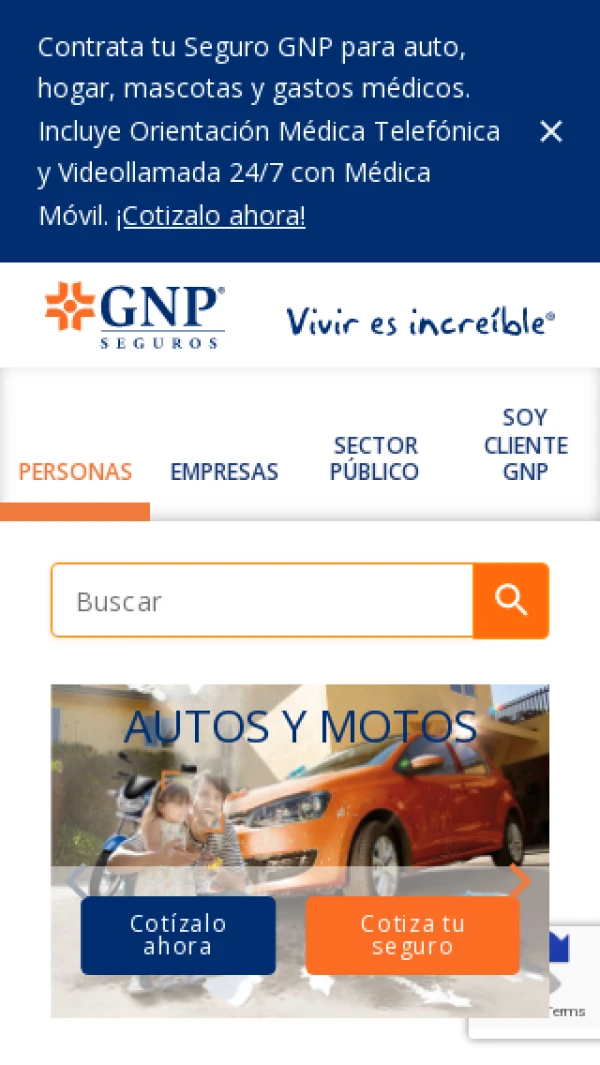The image size is (600, 1065).
Task: Tap the orange search magnifier button
Action: coord(511,601)
